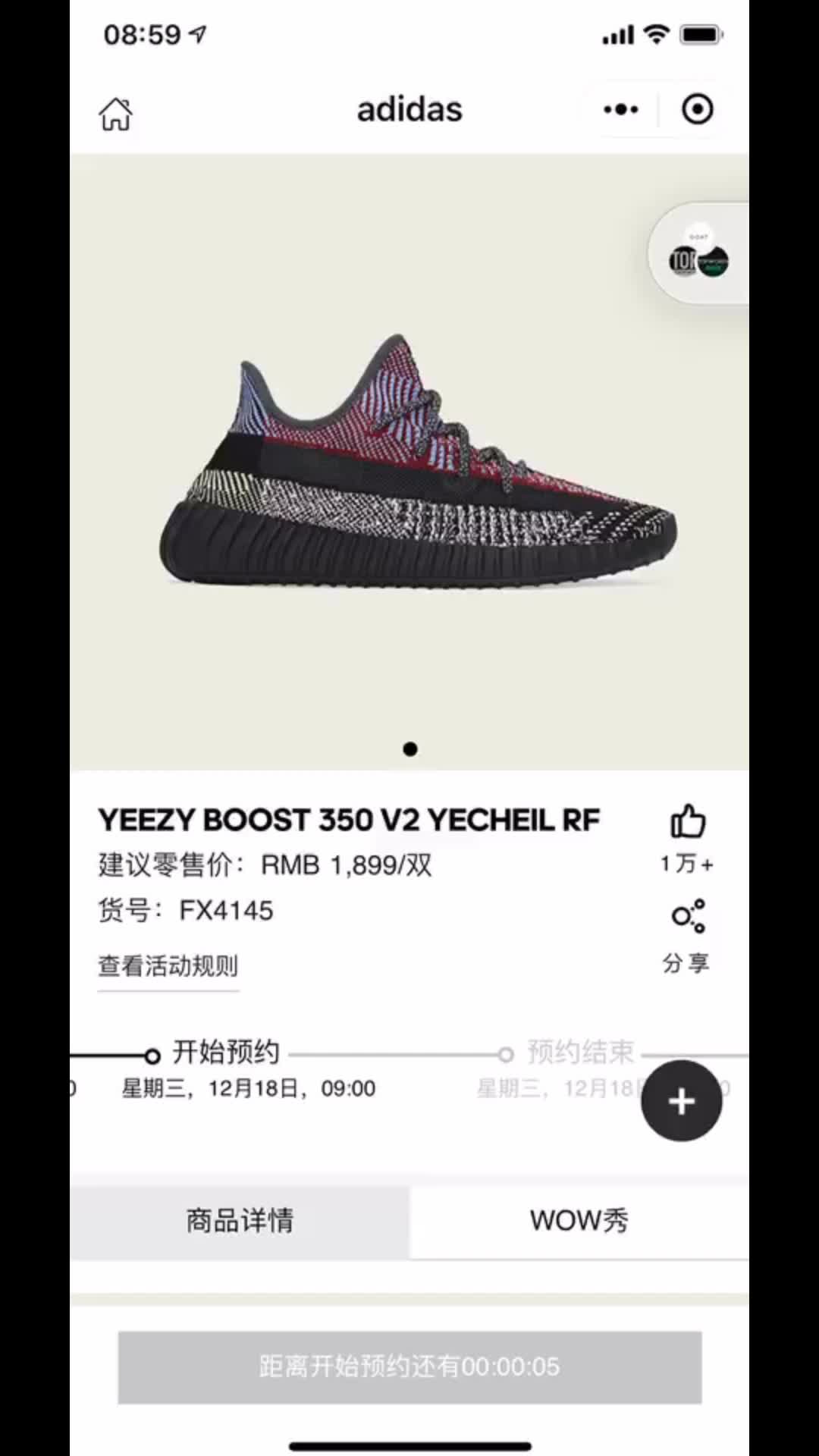This screenshot has width=819, height=1456.
Task: Switch to WOW秀 tab
Action: [579, 1221]
